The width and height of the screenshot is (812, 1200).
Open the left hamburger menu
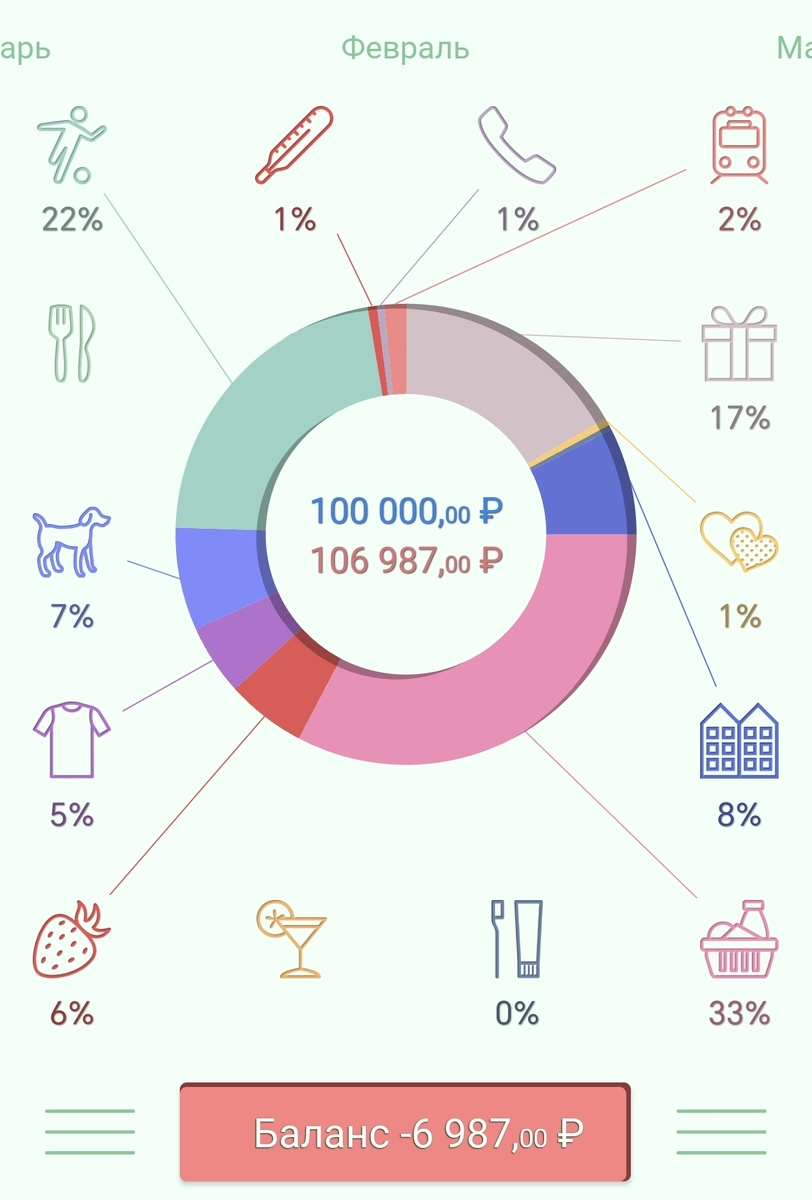[90, 1133]
